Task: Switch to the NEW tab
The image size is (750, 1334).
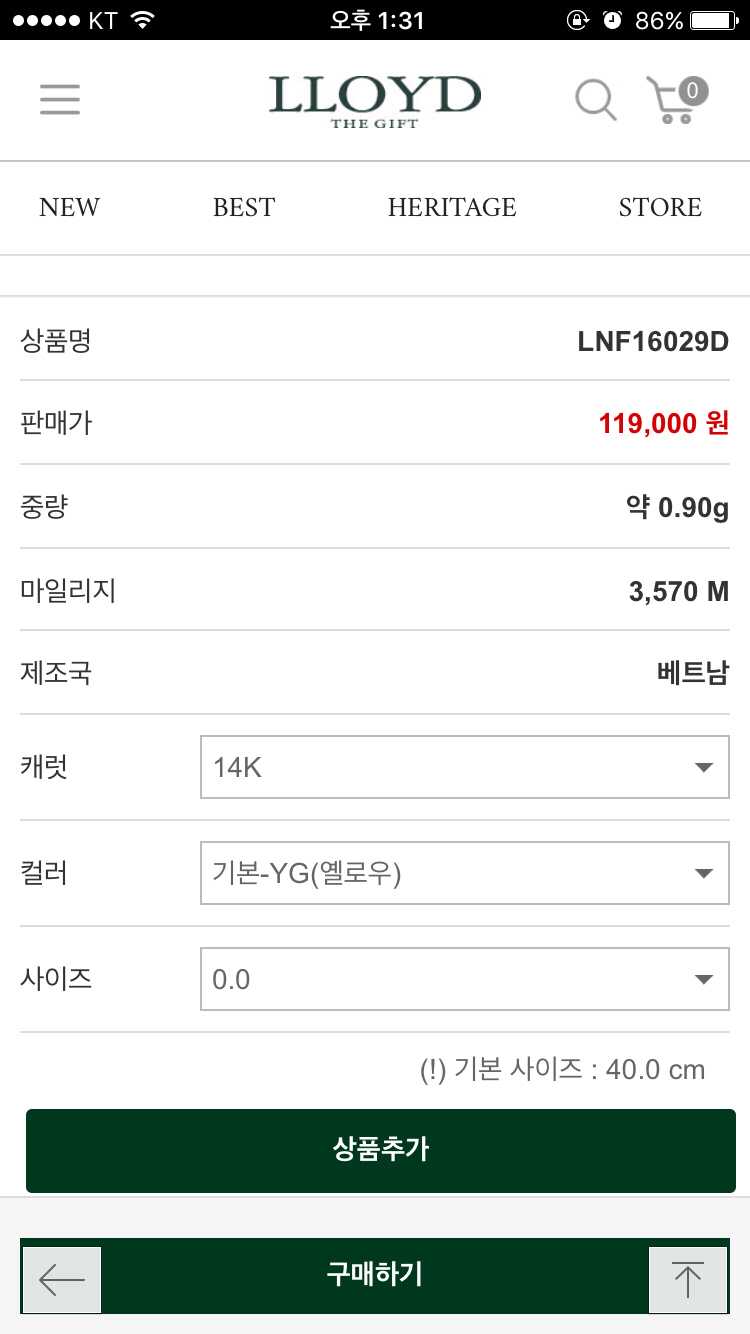Action: pos(68,208)
